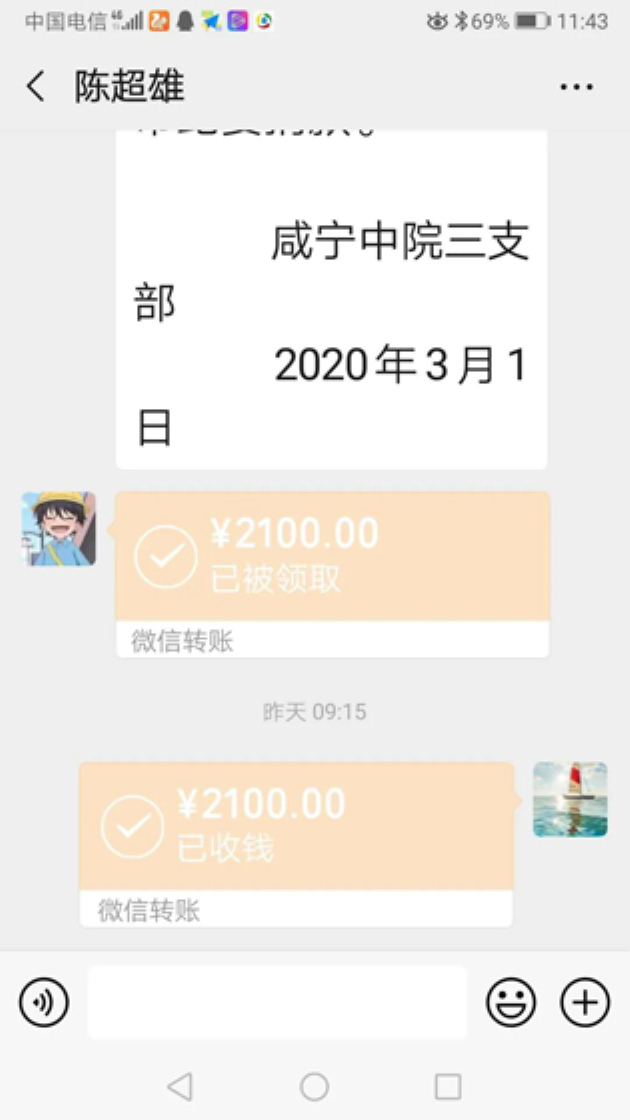View the contact's cartoon avatar profile
This screenshot has width=630, height=1120.
pos(59,529)
